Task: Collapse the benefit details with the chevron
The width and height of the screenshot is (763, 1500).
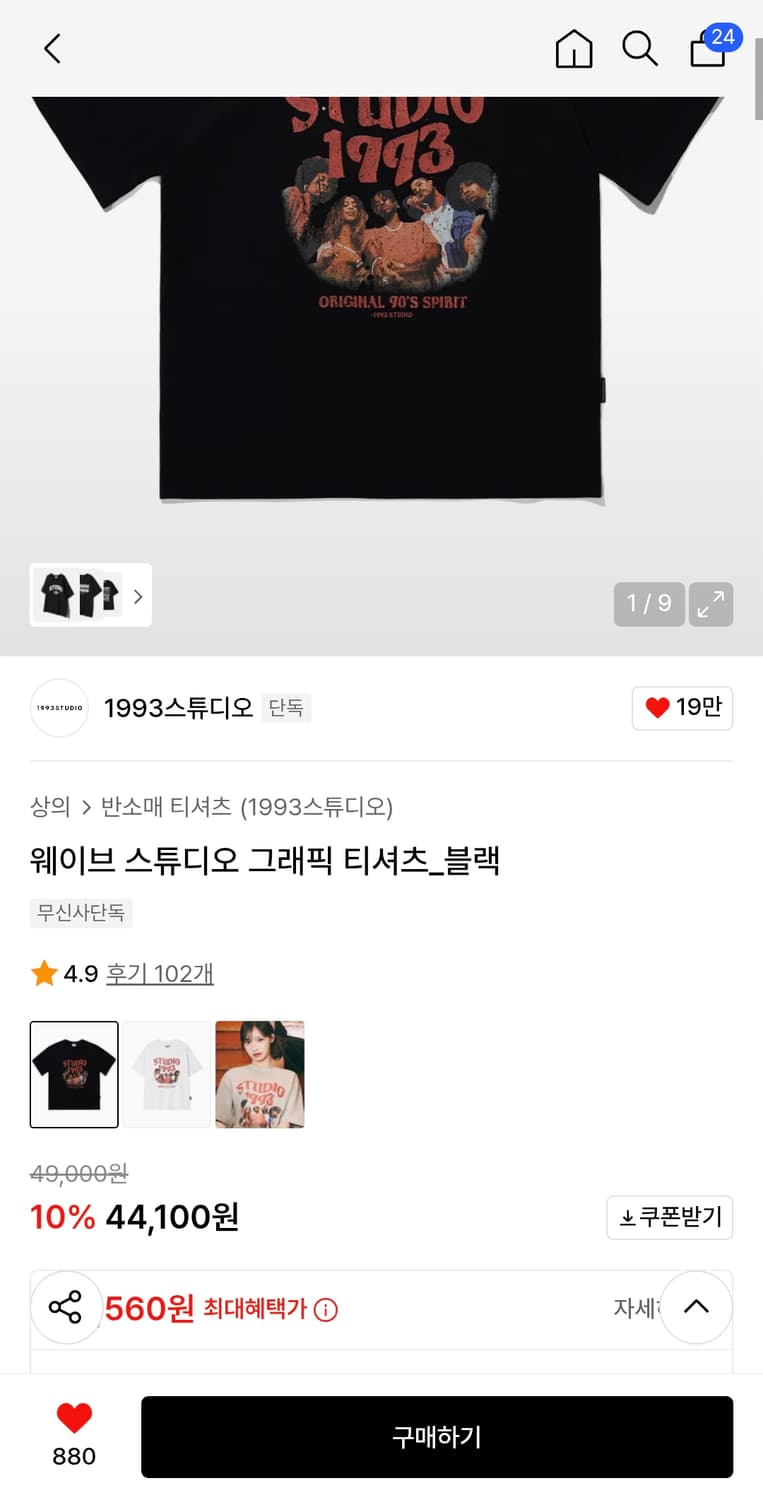Action: point(695,1307)
